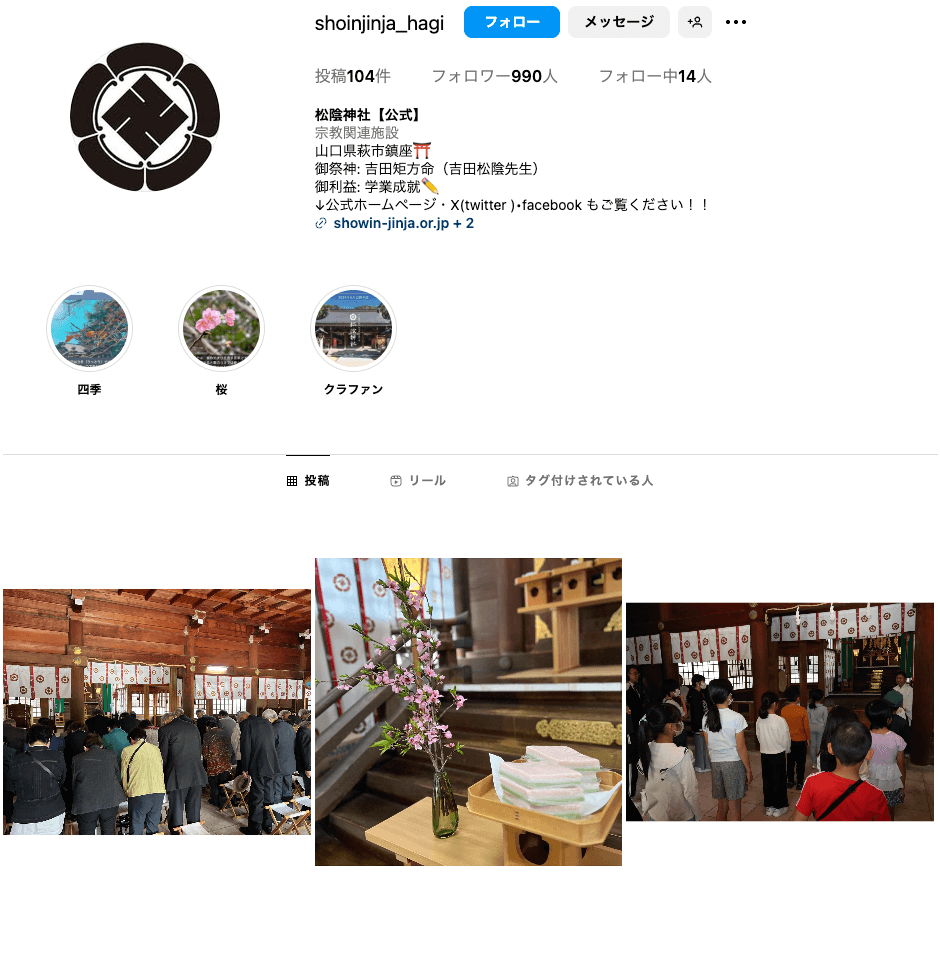The image size is (940, 965).
Task: Switch to the リール tab
Action: click(x=418, y=481)
